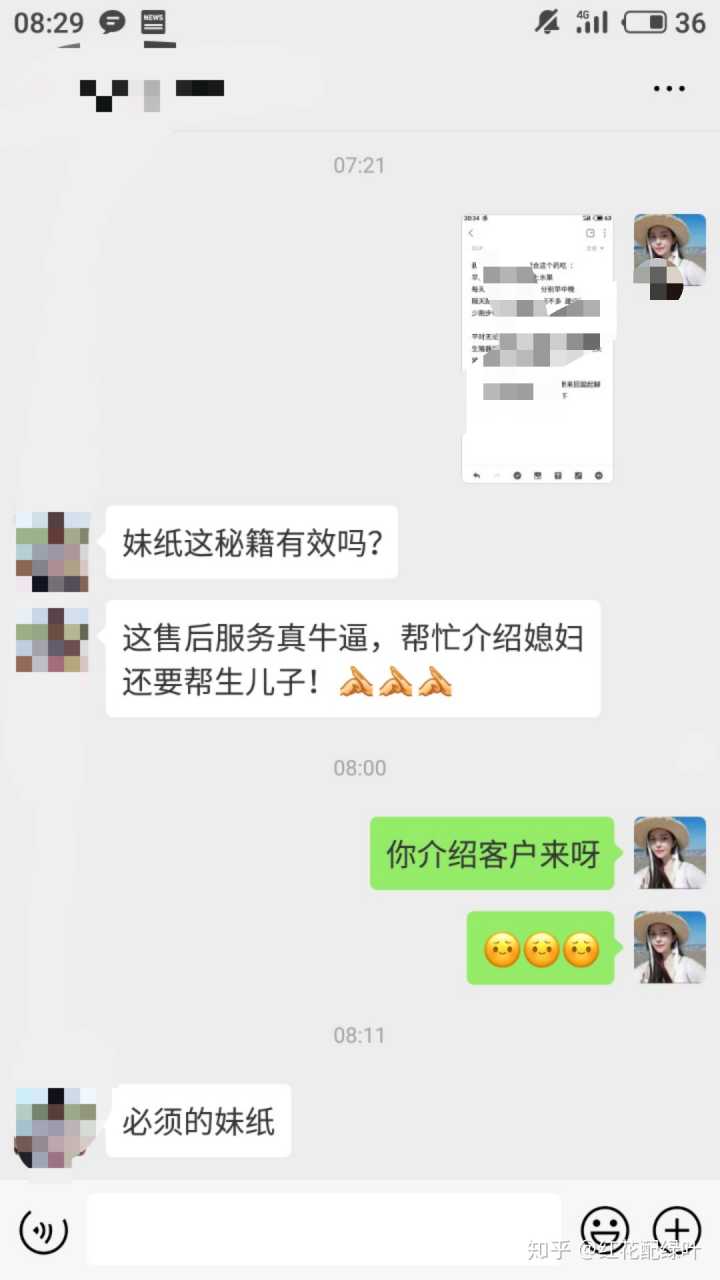
Task: Switch to voice message input
Action: (44, 1230)
